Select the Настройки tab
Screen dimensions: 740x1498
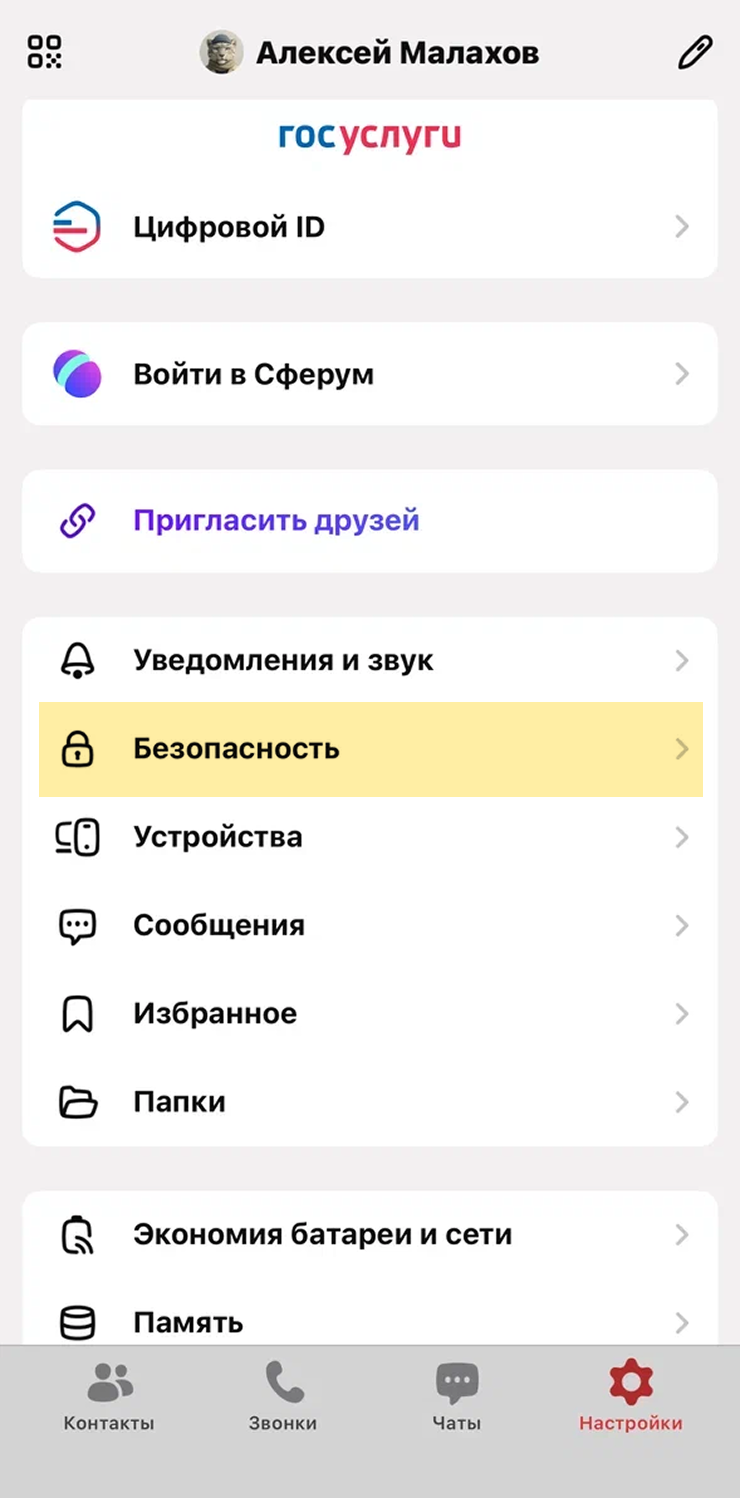pos(630,1397)
